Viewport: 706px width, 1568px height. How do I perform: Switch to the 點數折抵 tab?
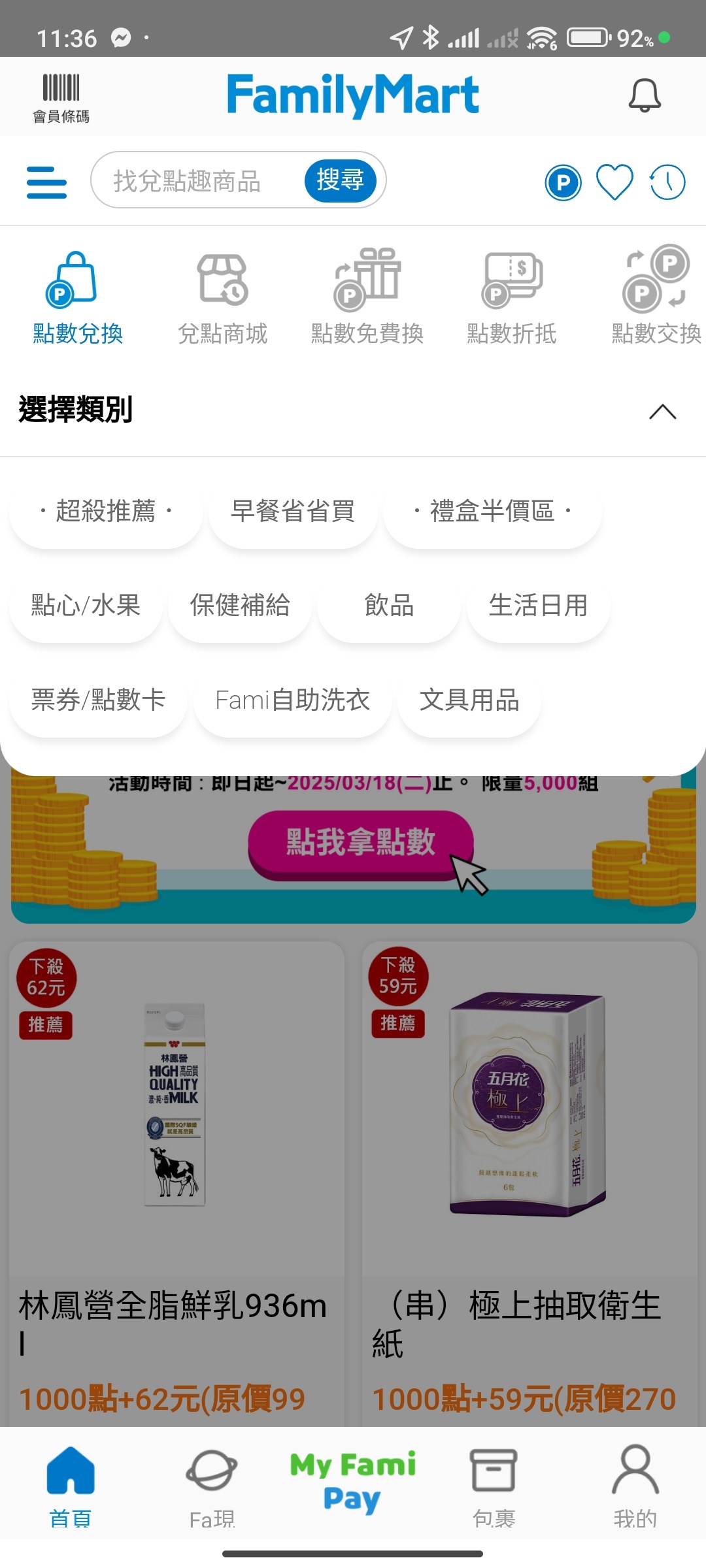click(x=512, y=298)
